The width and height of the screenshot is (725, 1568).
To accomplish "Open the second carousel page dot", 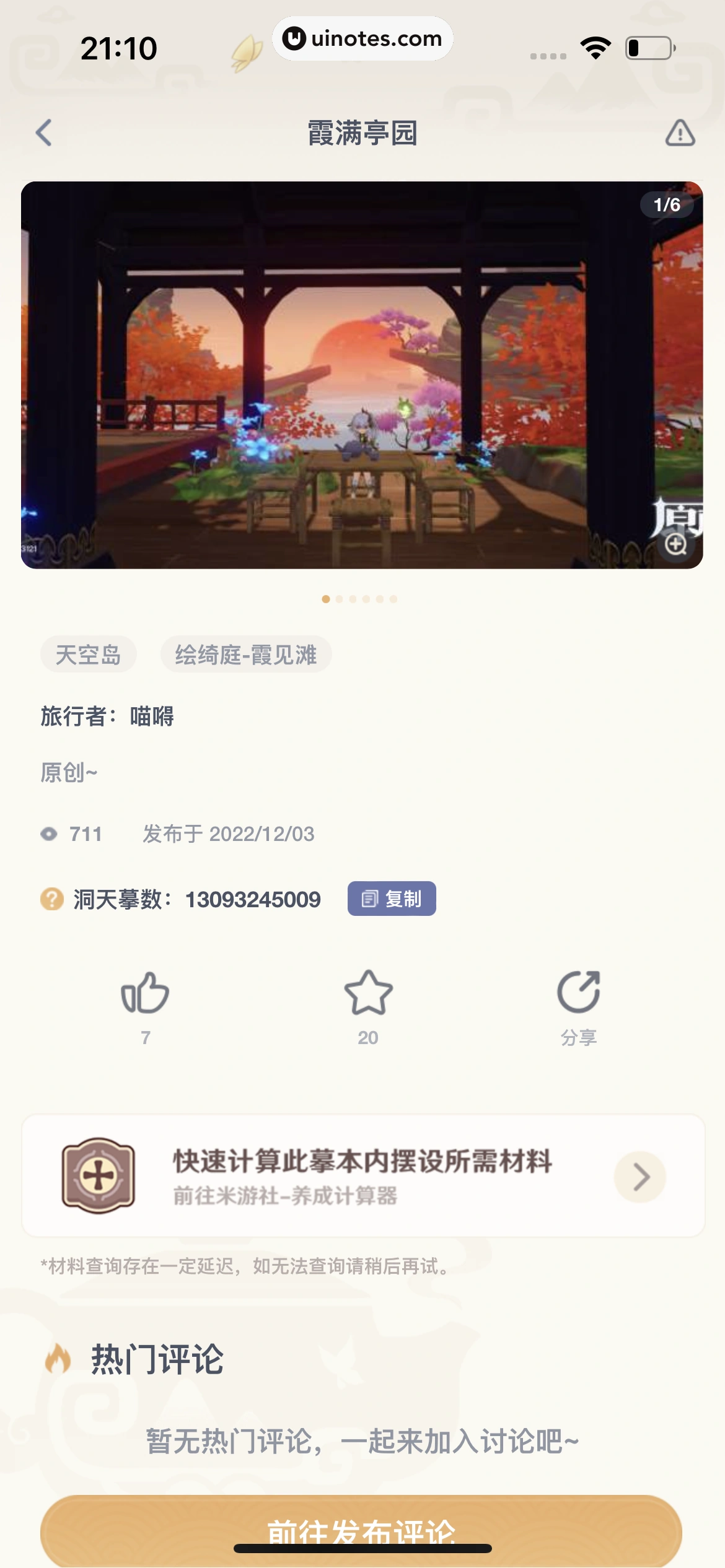I will click(340, 598).
